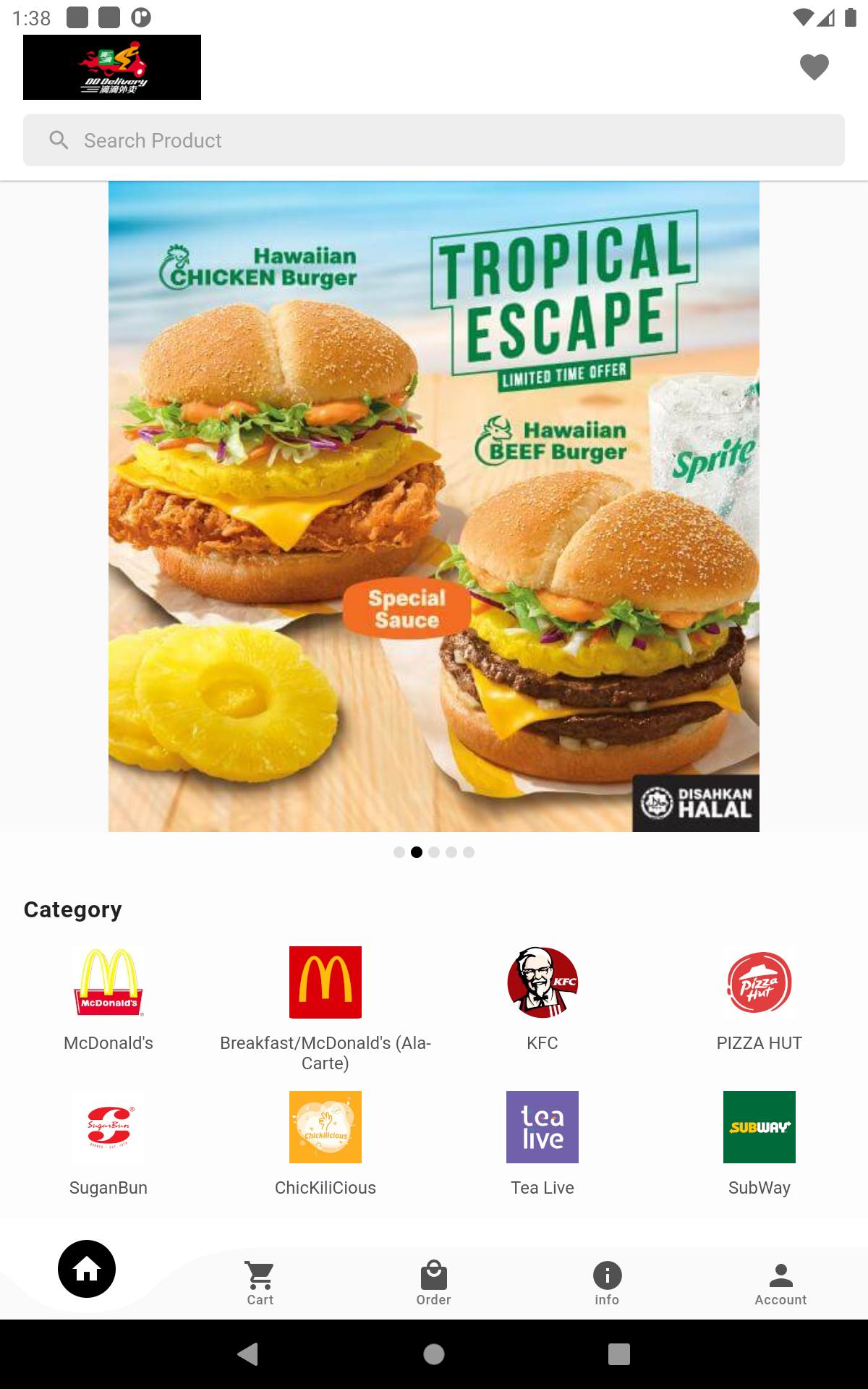View the SuganBun category
Viewport: 868px width, 1389px height.
(x=109, y=1143)
